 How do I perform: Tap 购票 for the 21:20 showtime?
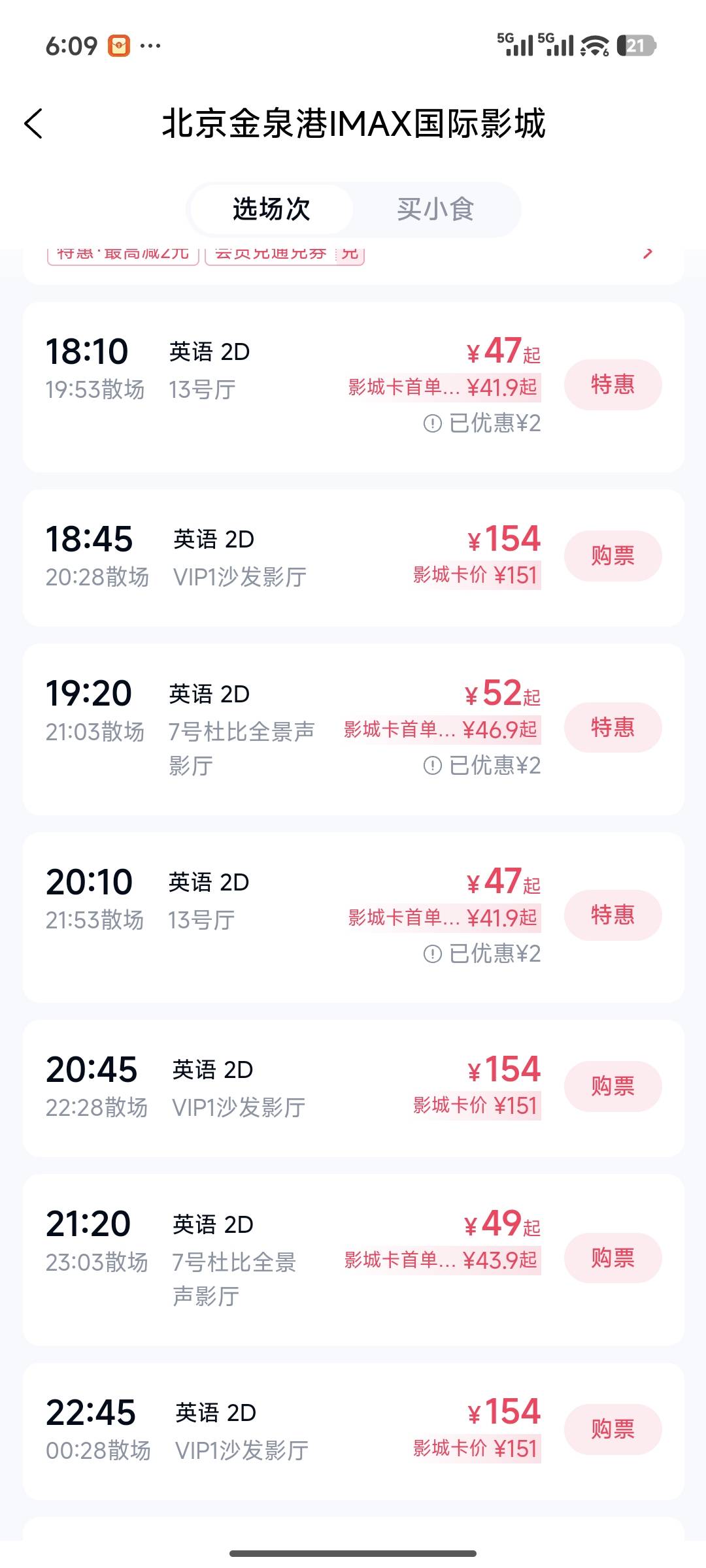click(612, 1257)
